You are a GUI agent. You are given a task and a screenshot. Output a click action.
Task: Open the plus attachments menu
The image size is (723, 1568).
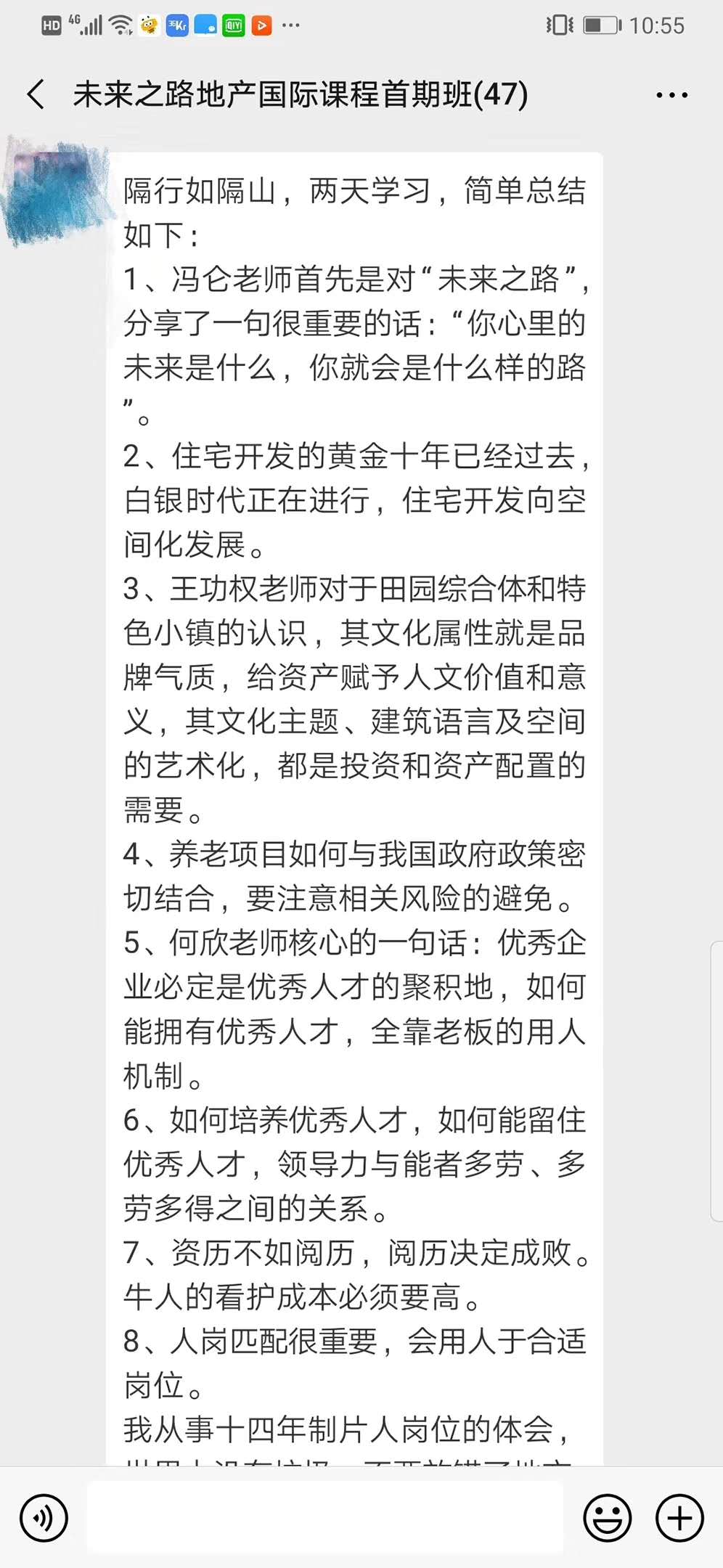point(679,1517)
